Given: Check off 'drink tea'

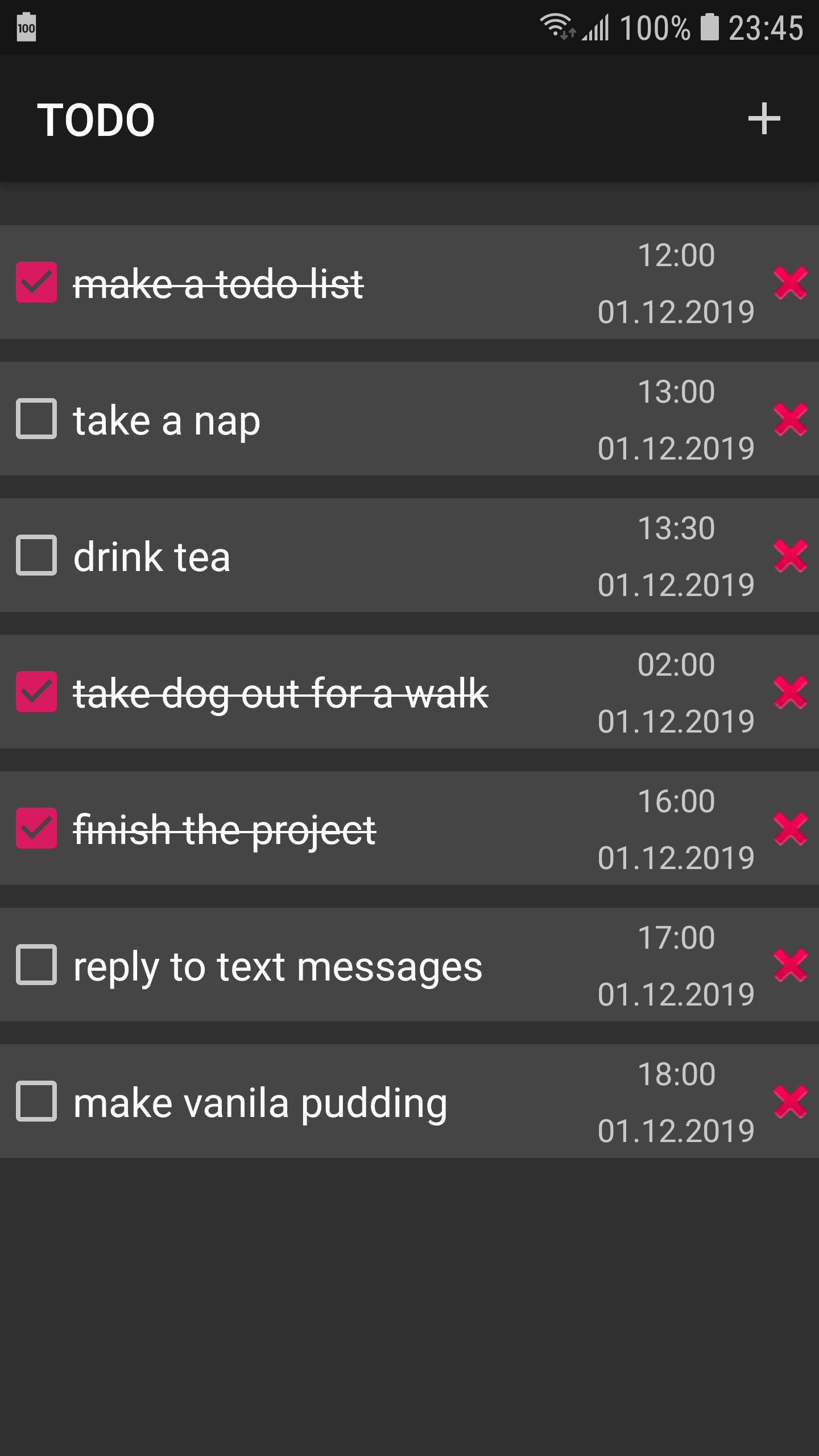Looking at the screenshot, I should (36, 555).
